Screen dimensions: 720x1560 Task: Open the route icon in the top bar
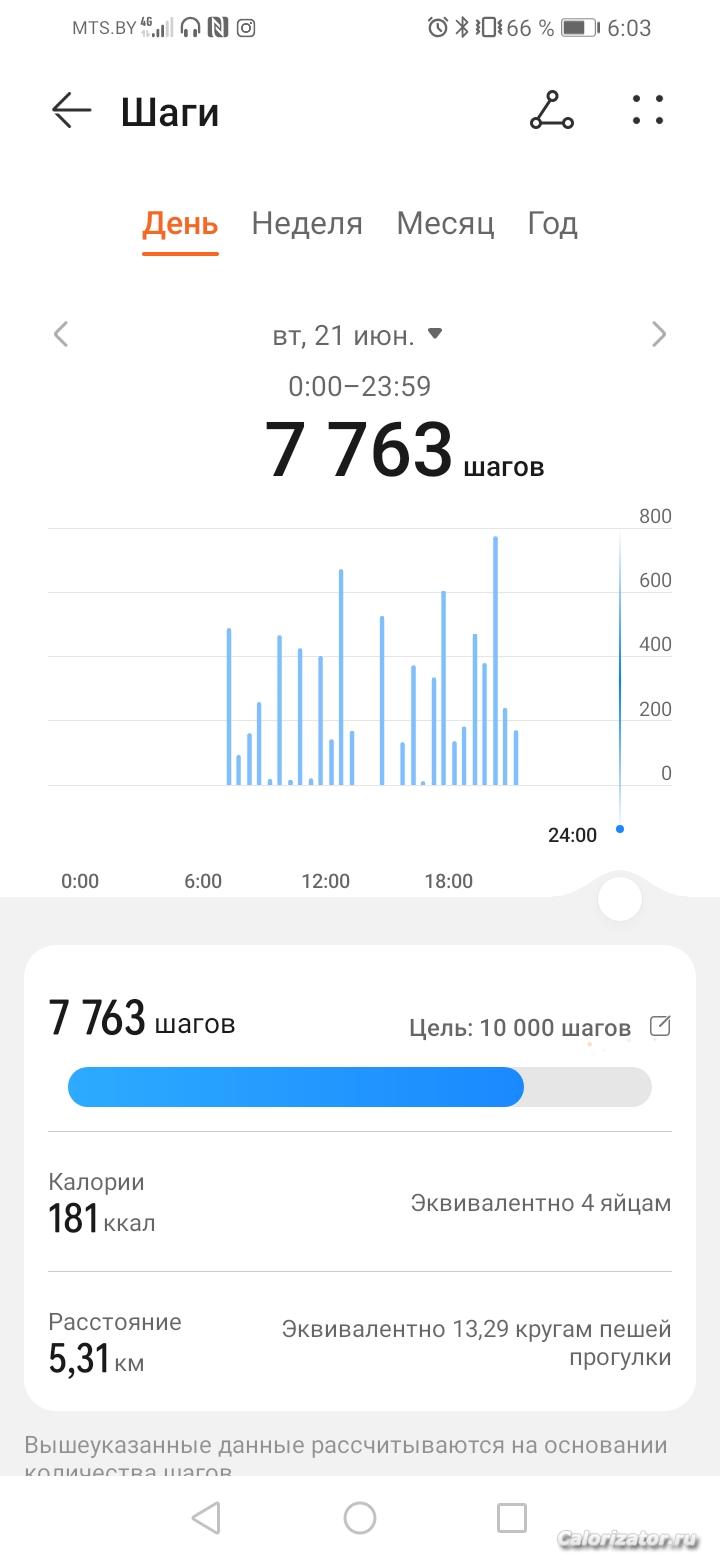pyautogui.click(x=551, y=110)
